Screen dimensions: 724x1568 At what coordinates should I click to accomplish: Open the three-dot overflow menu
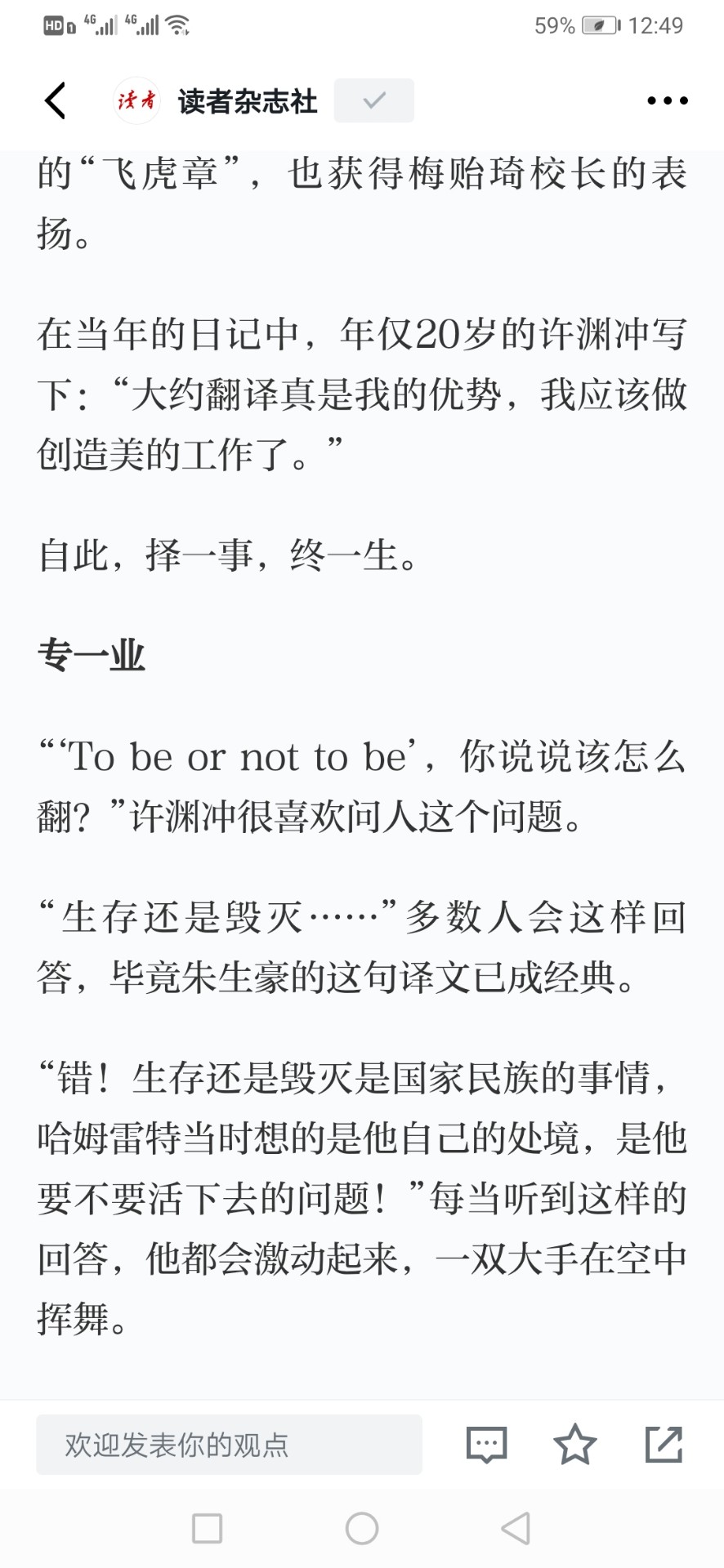667,100
